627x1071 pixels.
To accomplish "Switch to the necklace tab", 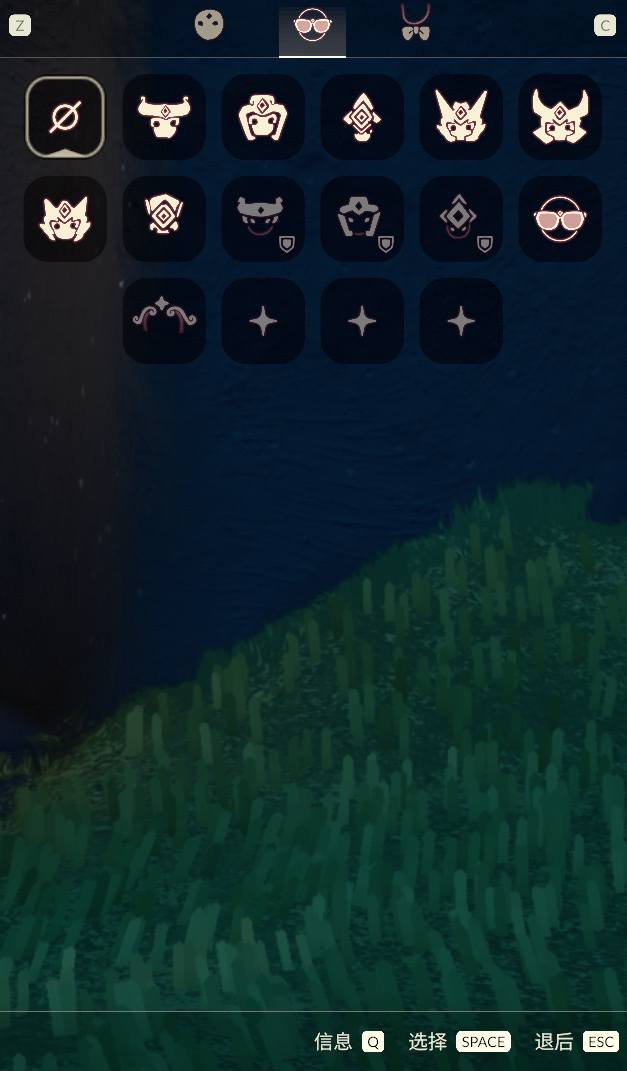I will (415, 24).
